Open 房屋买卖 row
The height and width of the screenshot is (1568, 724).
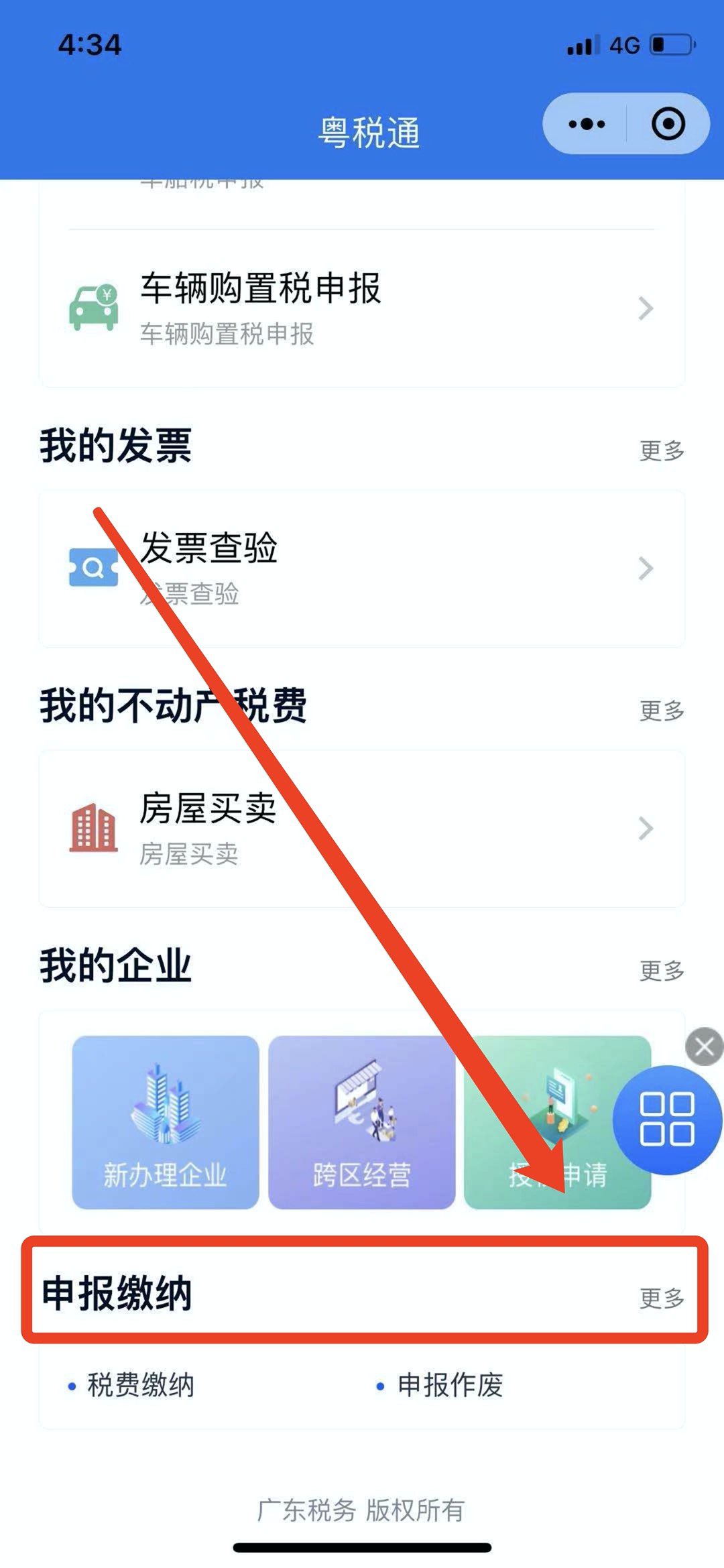(362, 829)
